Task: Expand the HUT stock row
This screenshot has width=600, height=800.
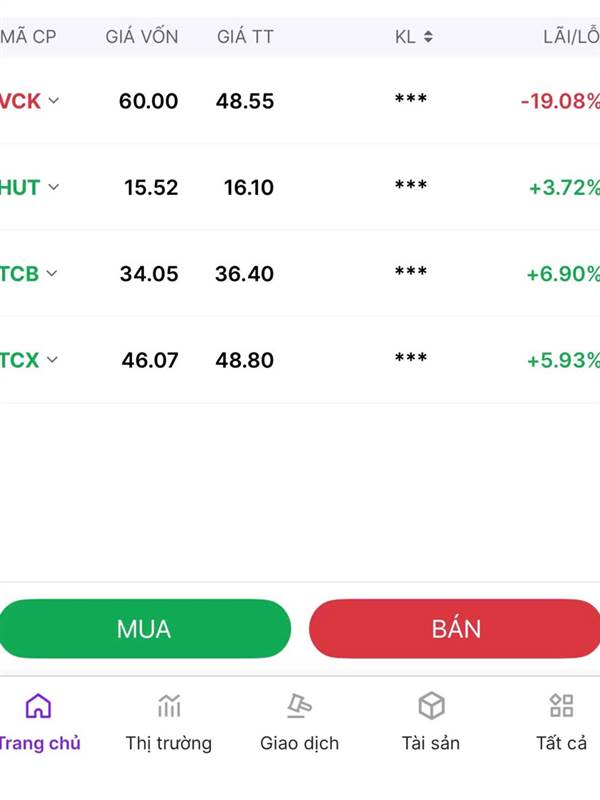Action: tap(54, 187)
